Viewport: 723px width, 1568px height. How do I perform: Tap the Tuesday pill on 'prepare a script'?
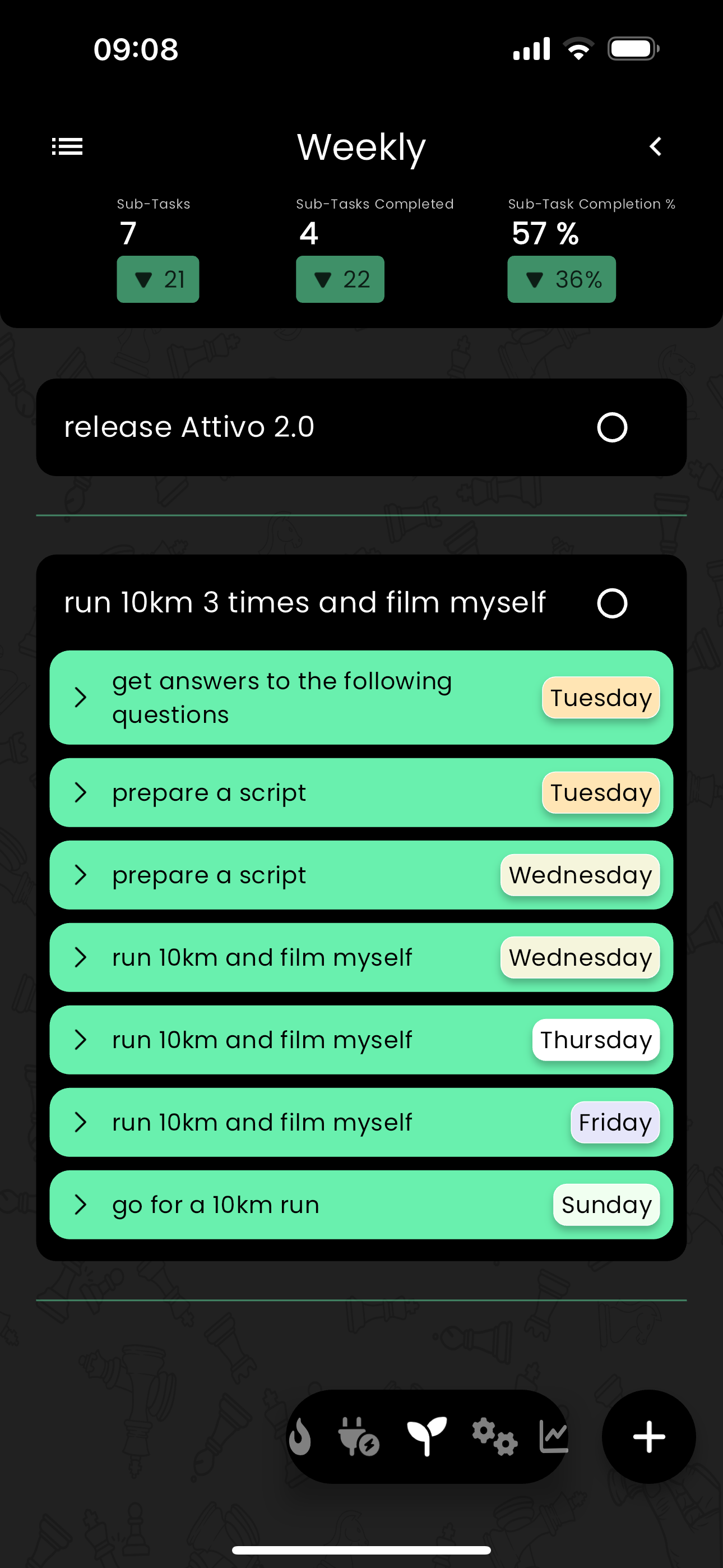(x=601, y=792)
